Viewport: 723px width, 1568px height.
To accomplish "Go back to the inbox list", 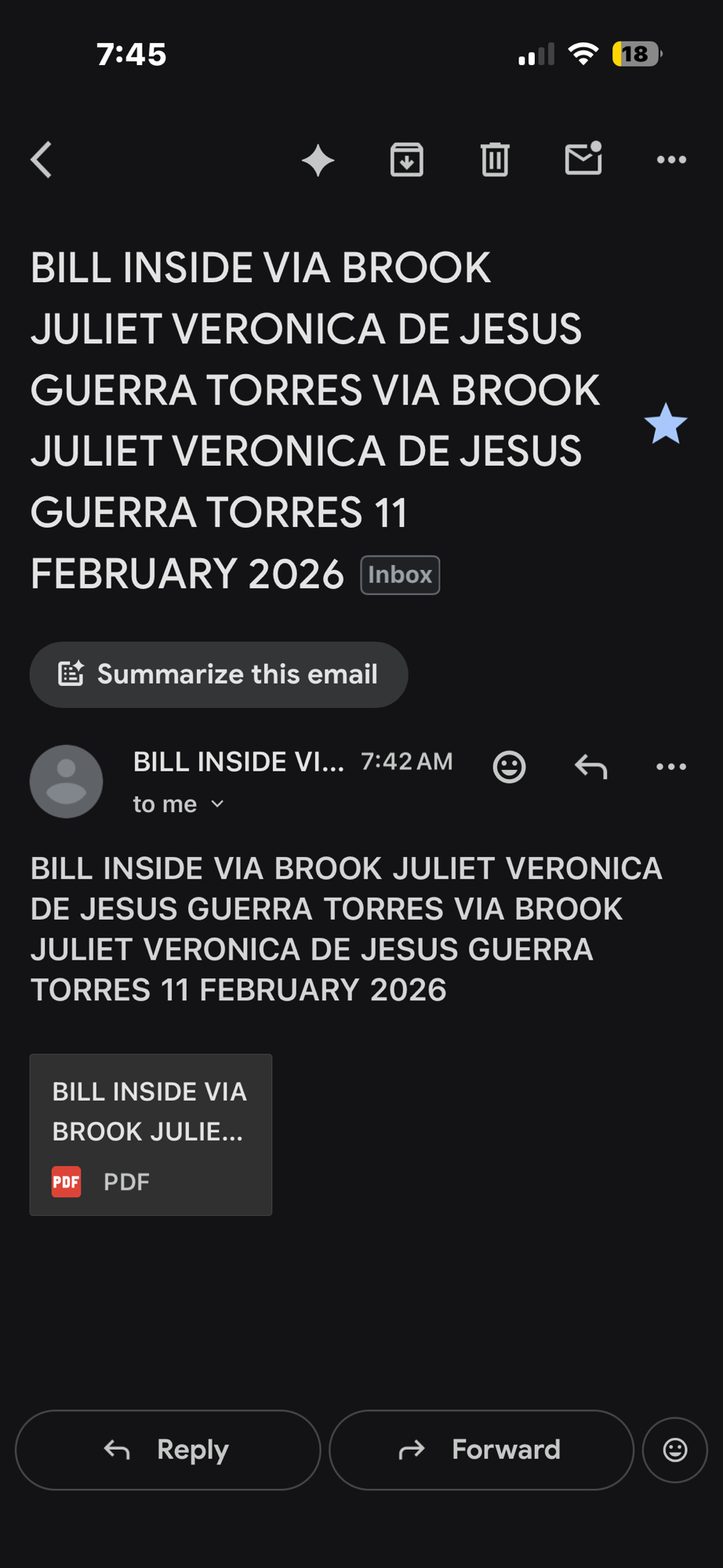I will (x=42, y=160).
